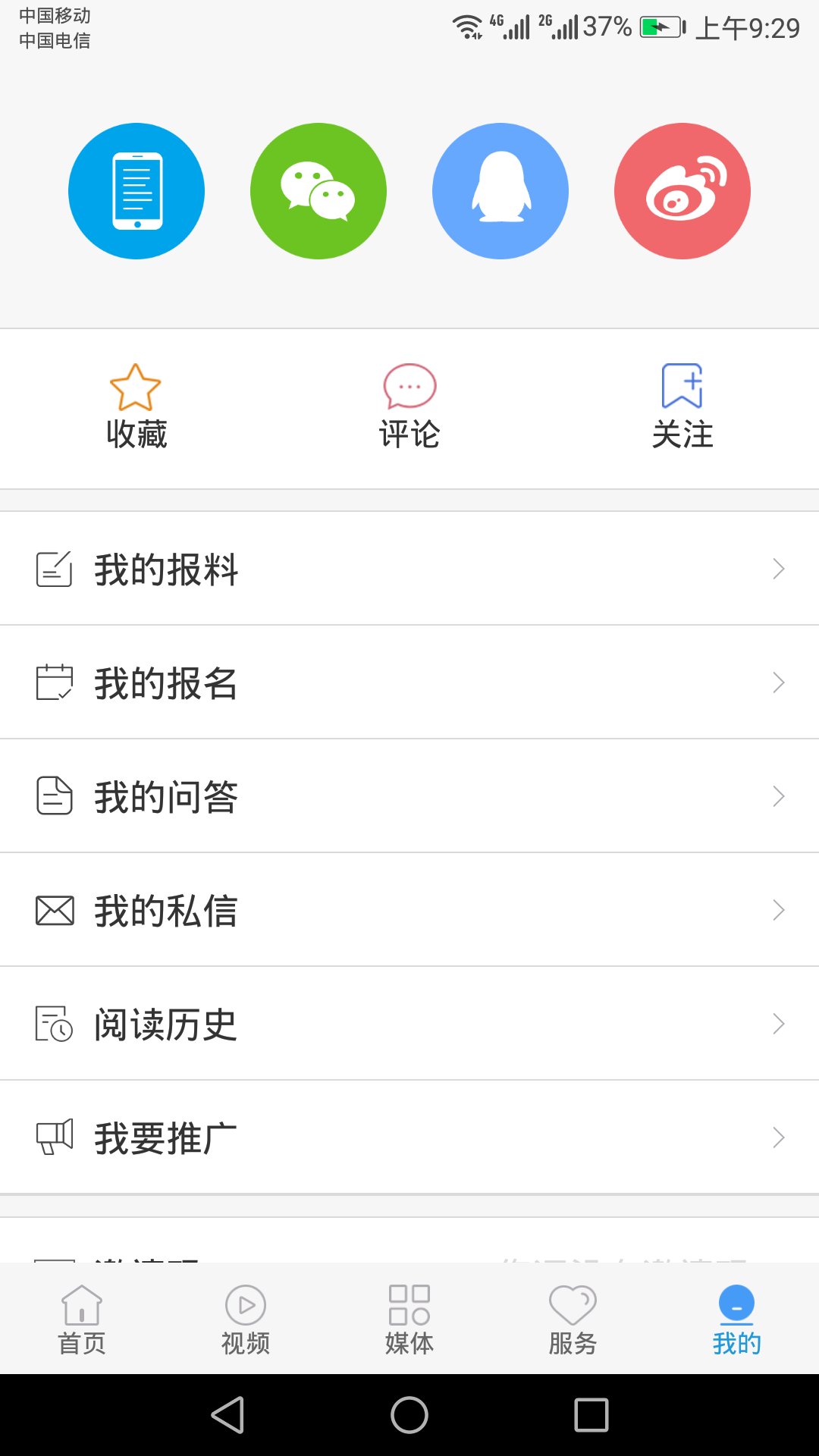The height and width of the screenshot is (1456, 819).
Task: Expand the 我的报料 row chevron
Action: pos(778,568)
